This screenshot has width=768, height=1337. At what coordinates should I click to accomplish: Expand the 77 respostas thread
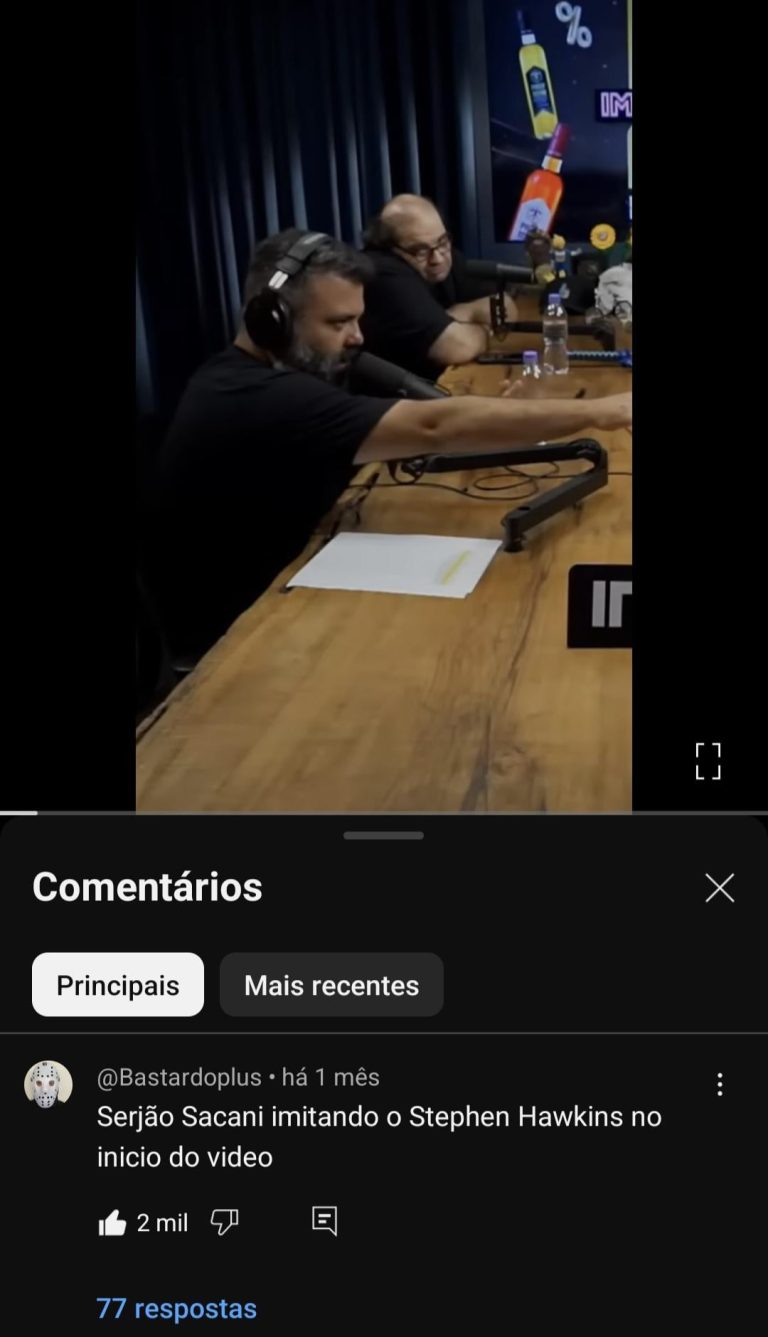coord(176,1308)
